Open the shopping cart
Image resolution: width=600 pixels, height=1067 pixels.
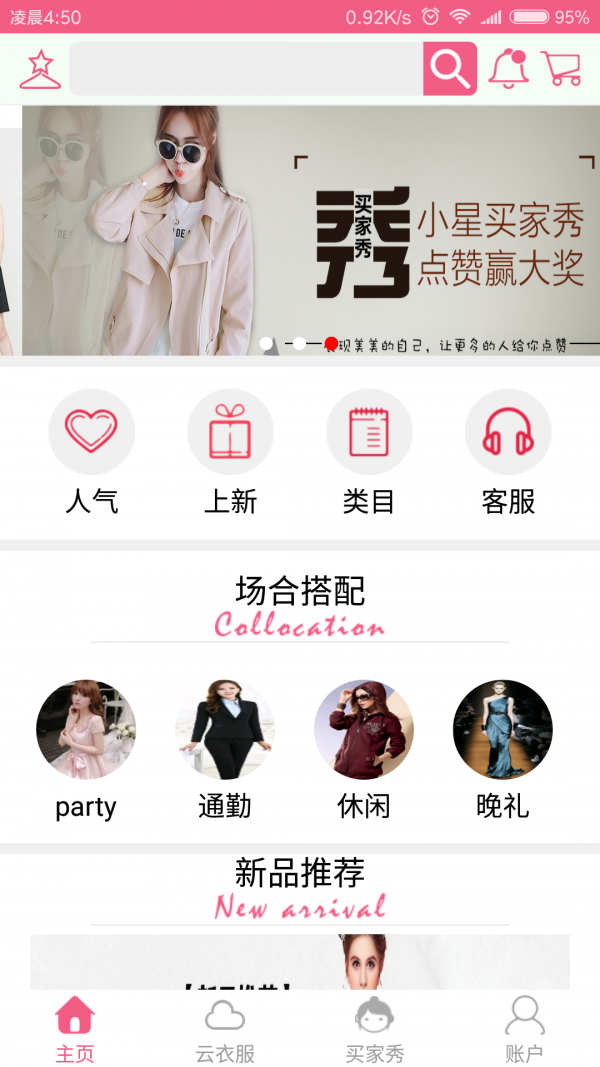(x=562, y=69)
